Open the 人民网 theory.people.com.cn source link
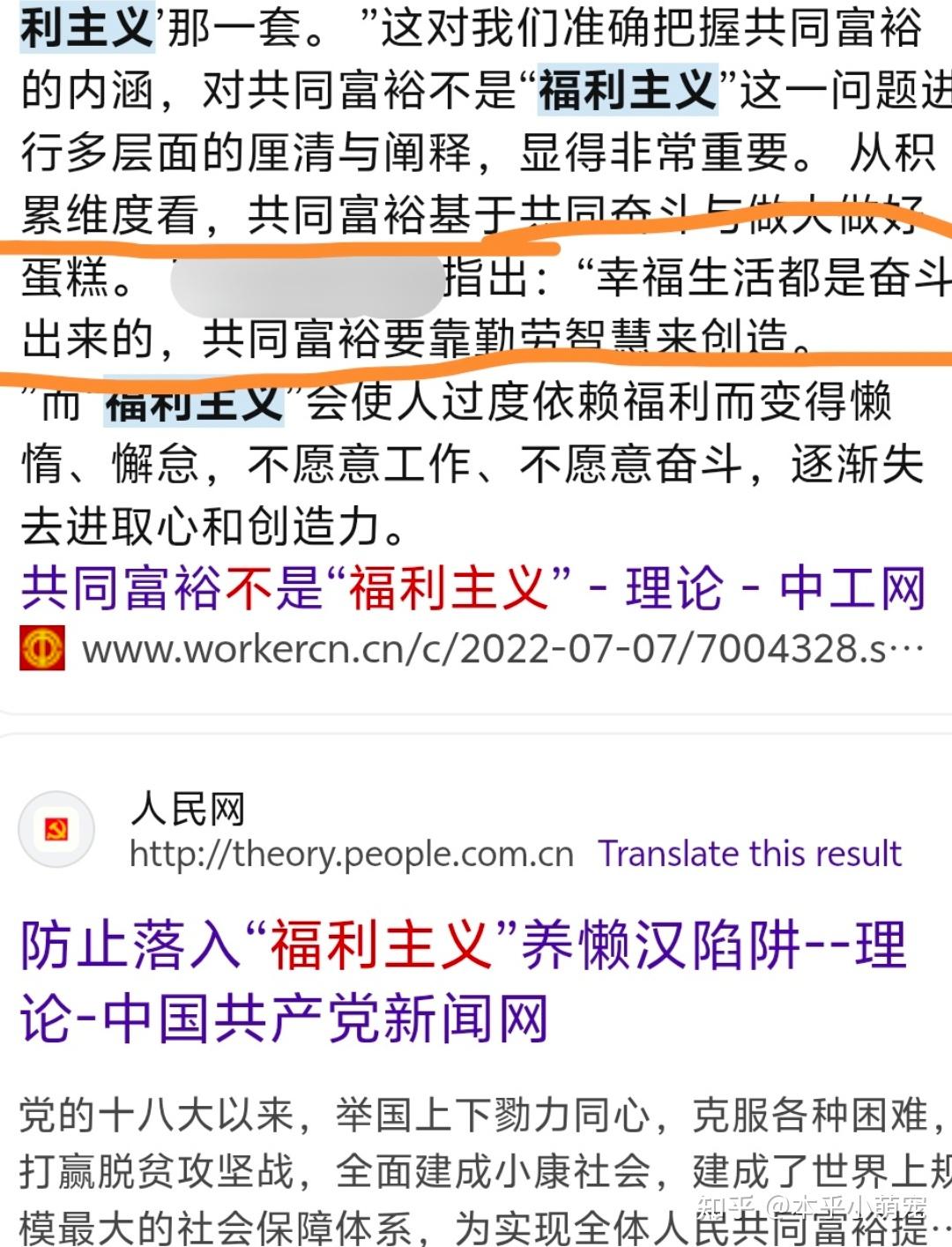Screen dimensions: 952x1247 click(x=351, y=854)
